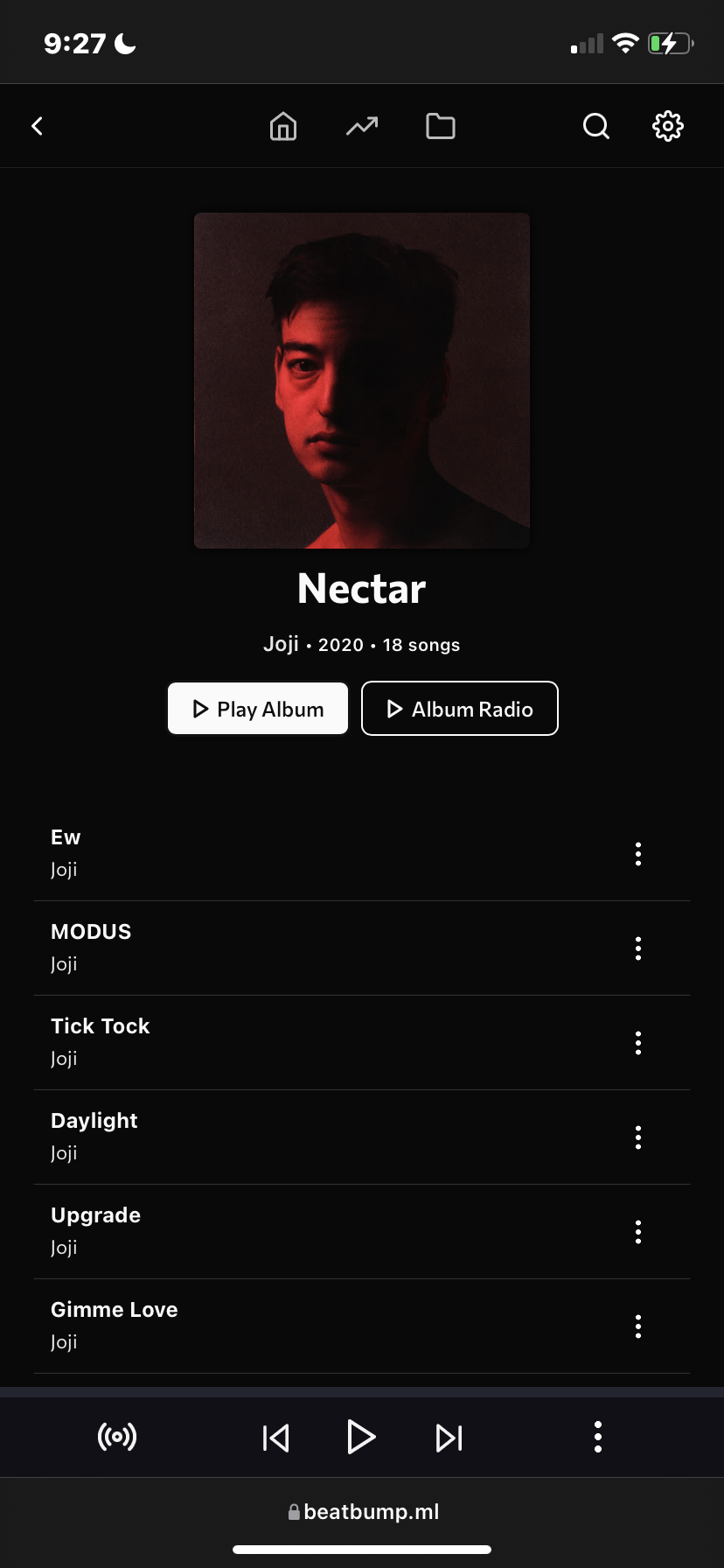724x1568 pixels.
Task: Skip to the previous track
Action: click(275, 1438)
